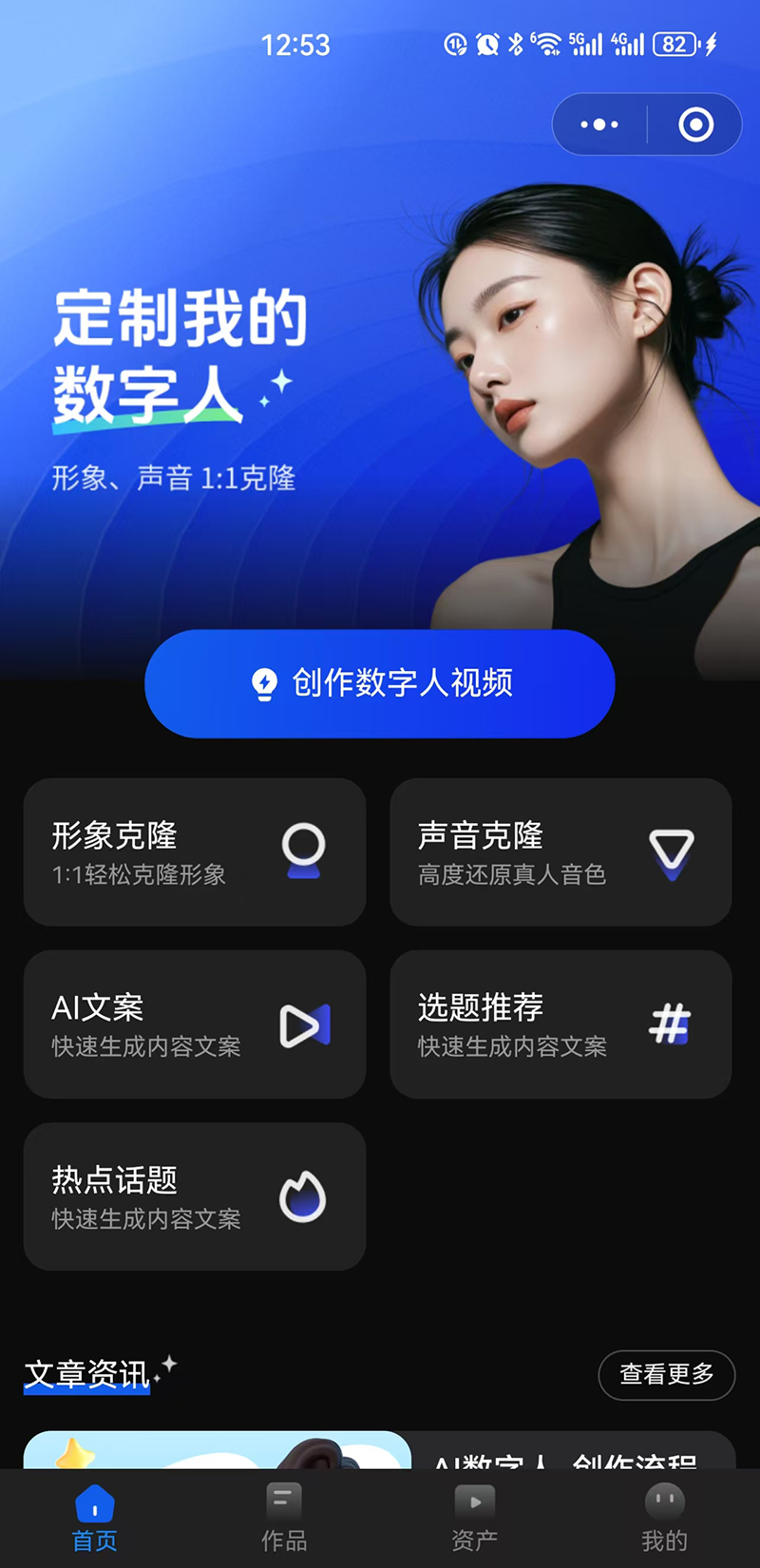This screenshot has width=760, height=1568.
Task: Close the mini program via circle icon
Action: pos(695,124)
